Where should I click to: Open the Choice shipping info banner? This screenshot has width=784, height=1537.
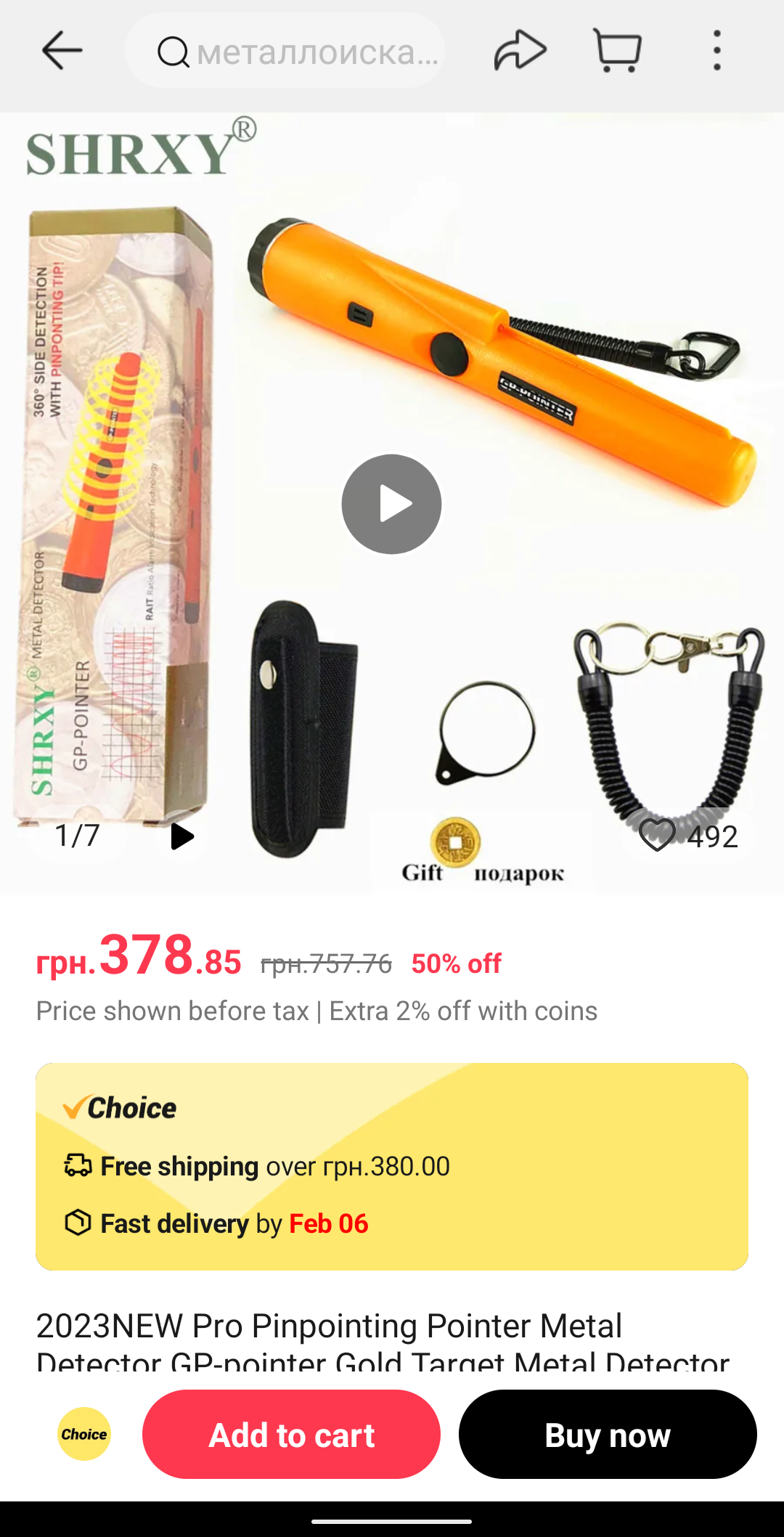click(x=392, y=1166)
